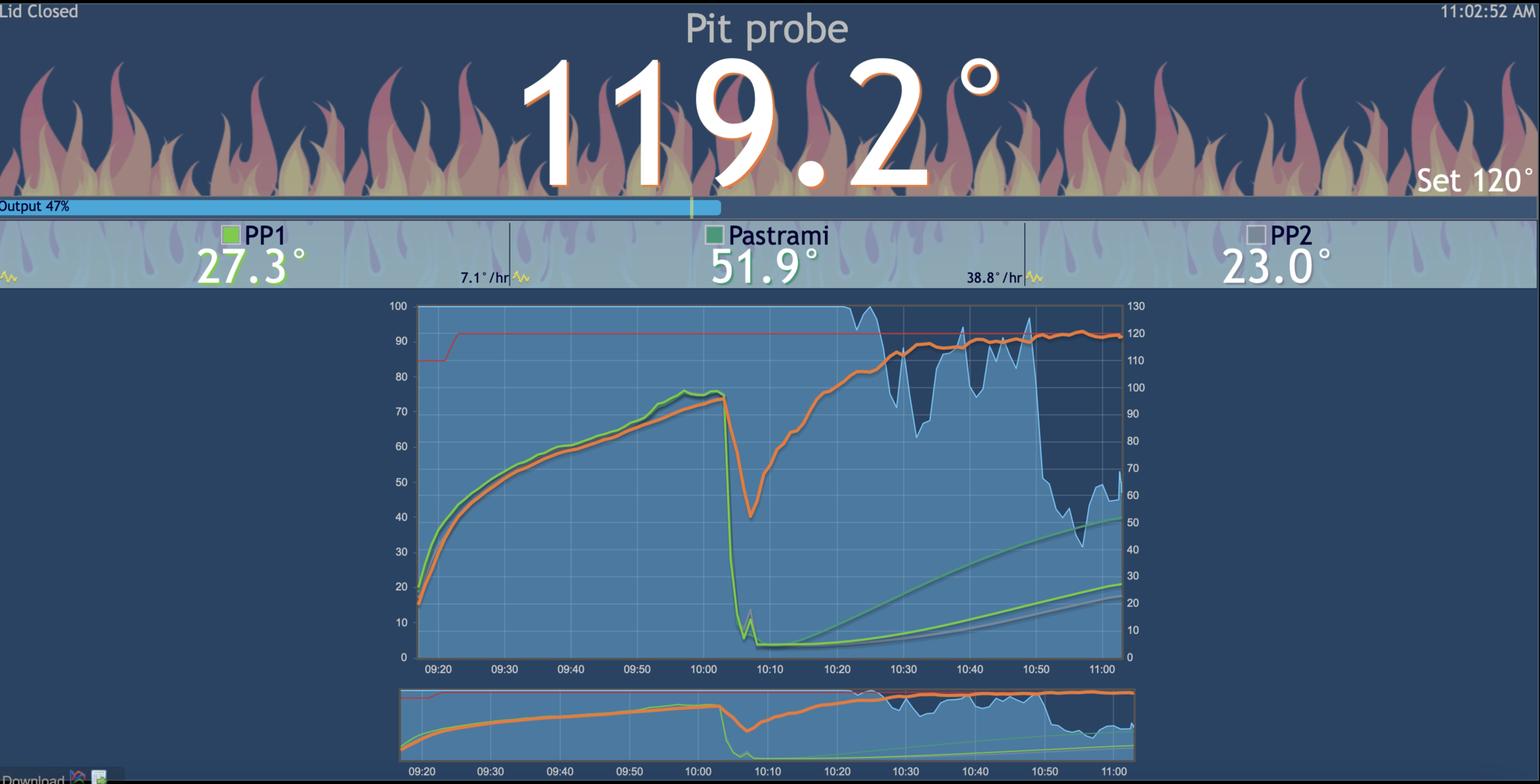Download the CSV data export icon
This screenshot has height=784, width=1540.
99,776
